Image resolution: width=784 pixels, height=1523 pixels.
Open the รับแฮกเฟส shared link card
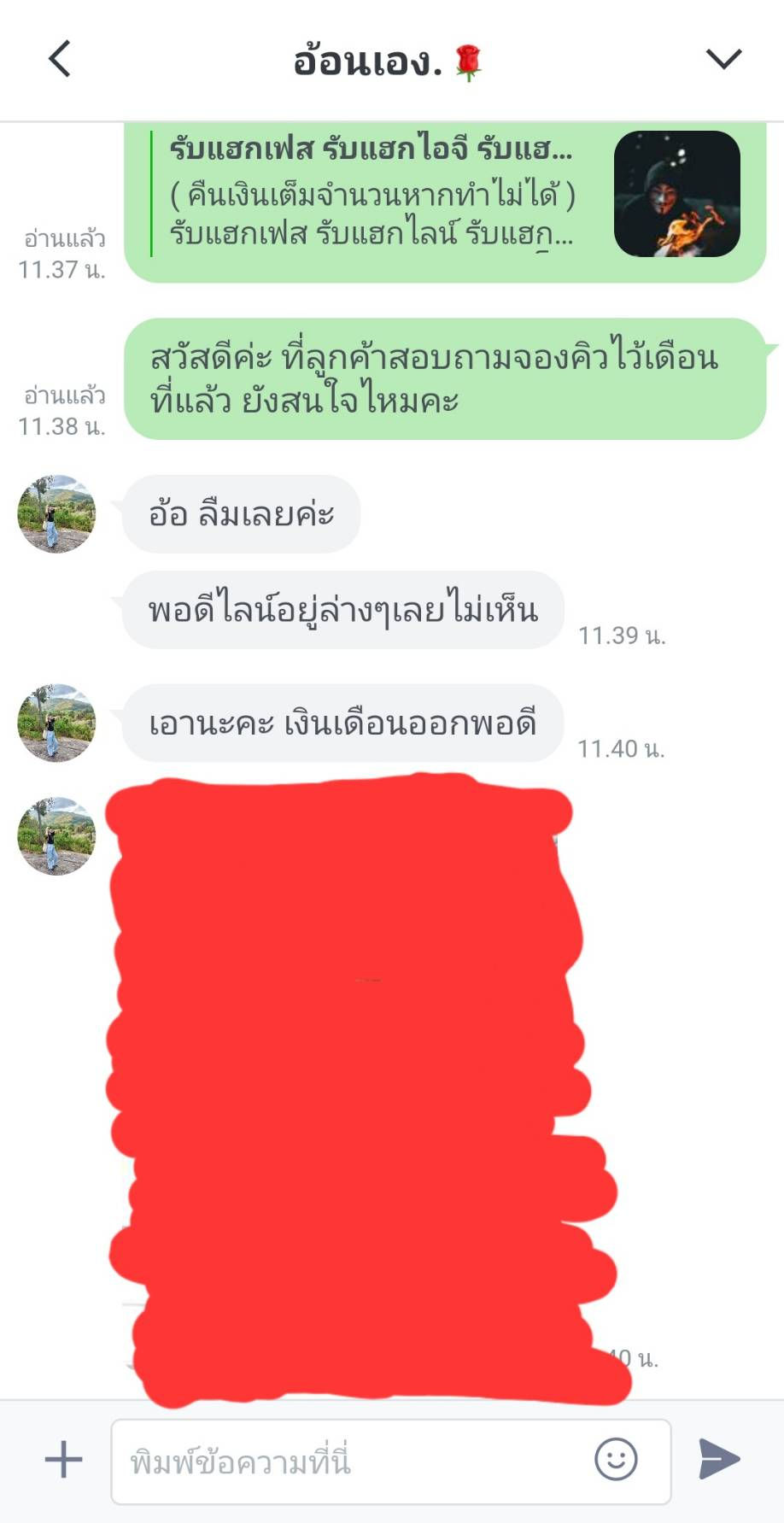point(444,196)
